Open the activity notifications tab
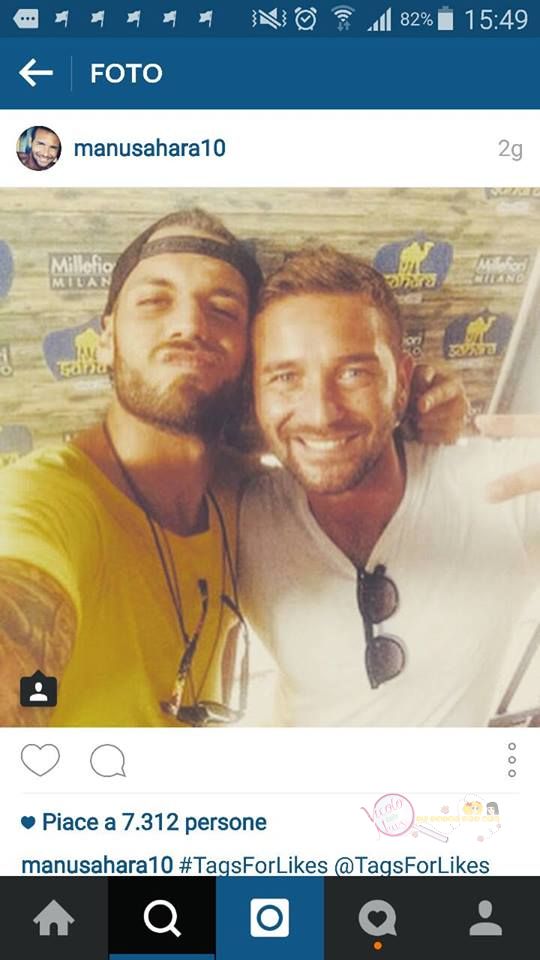The height and width of the screenshot is (960, 540). [378, 918]
